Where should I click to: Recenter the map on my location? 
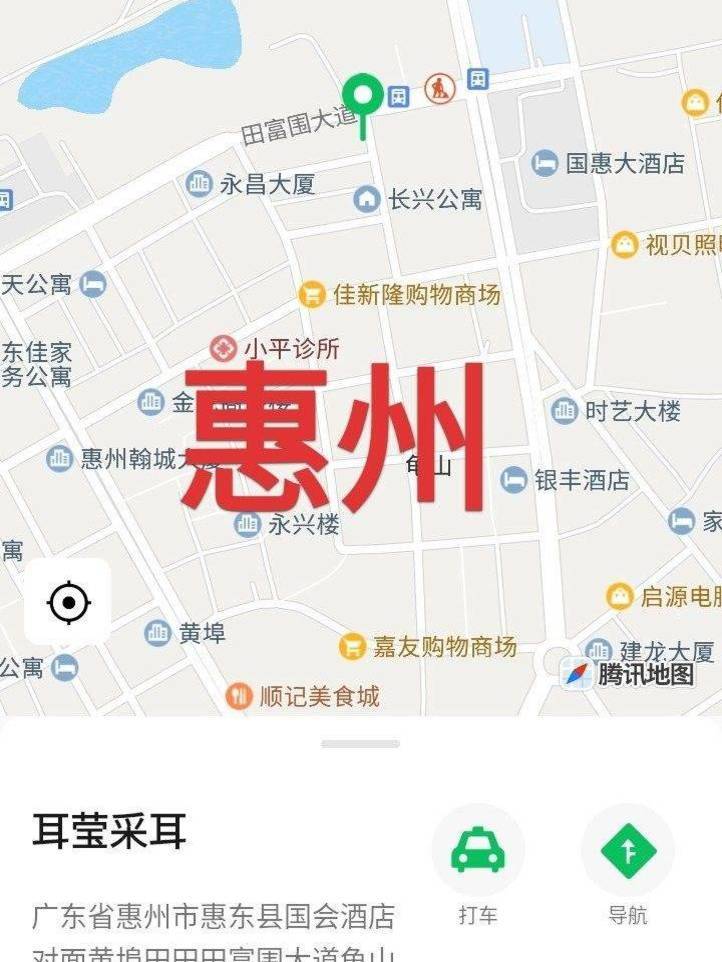point(68,602)
